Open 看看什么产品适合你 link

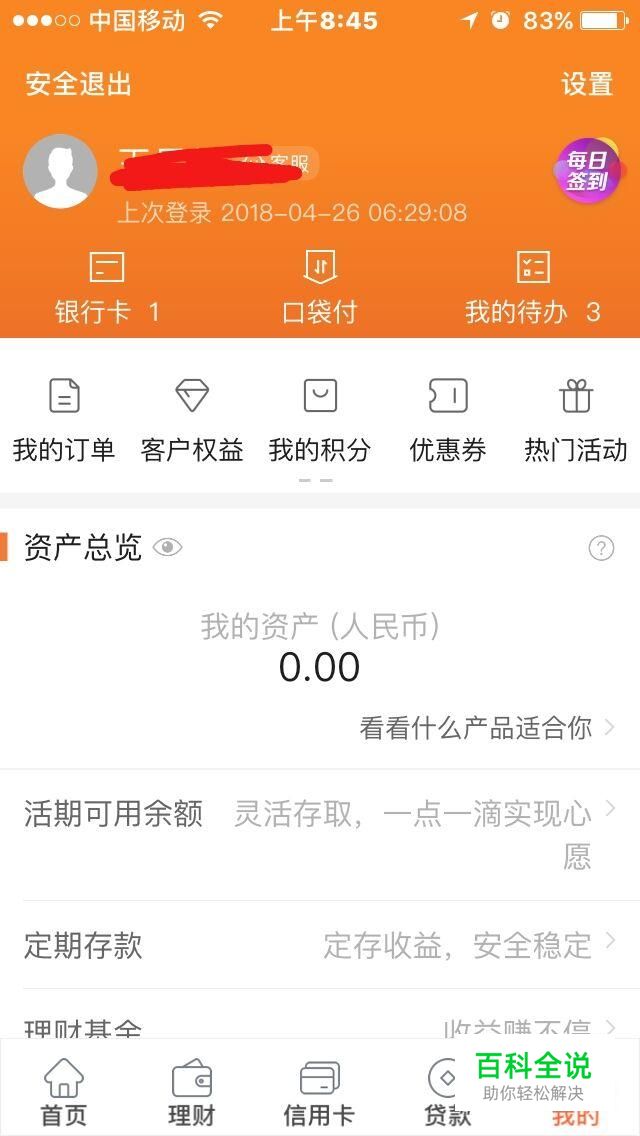pyautogui.click(x=486, y=728)
